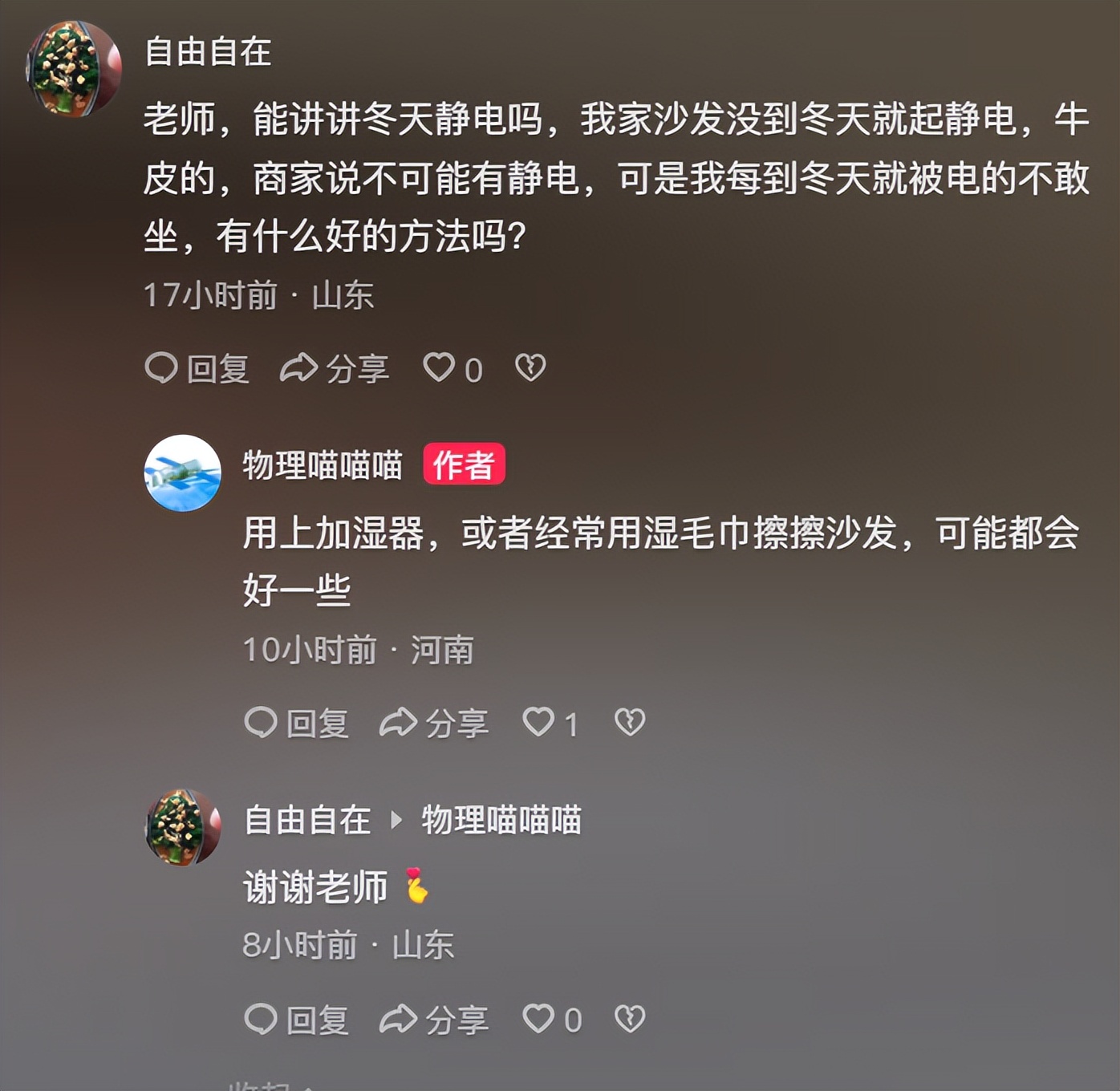
Task: Open the 物理喵喵喵 username beside 作者 badge
Action: point(323,465)
